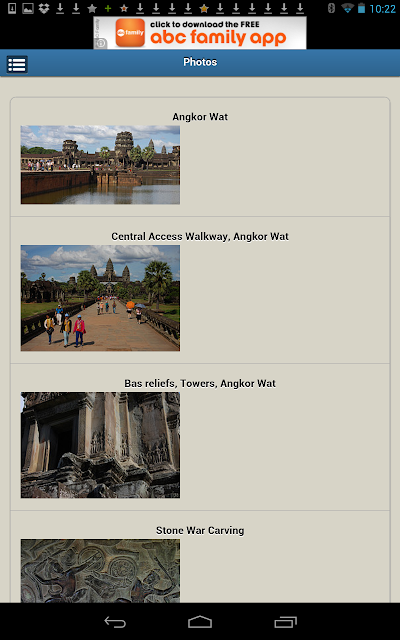This screenshot has height=640, width=400.
Task: Tap the abc family app ad banner
Action: 200,33
